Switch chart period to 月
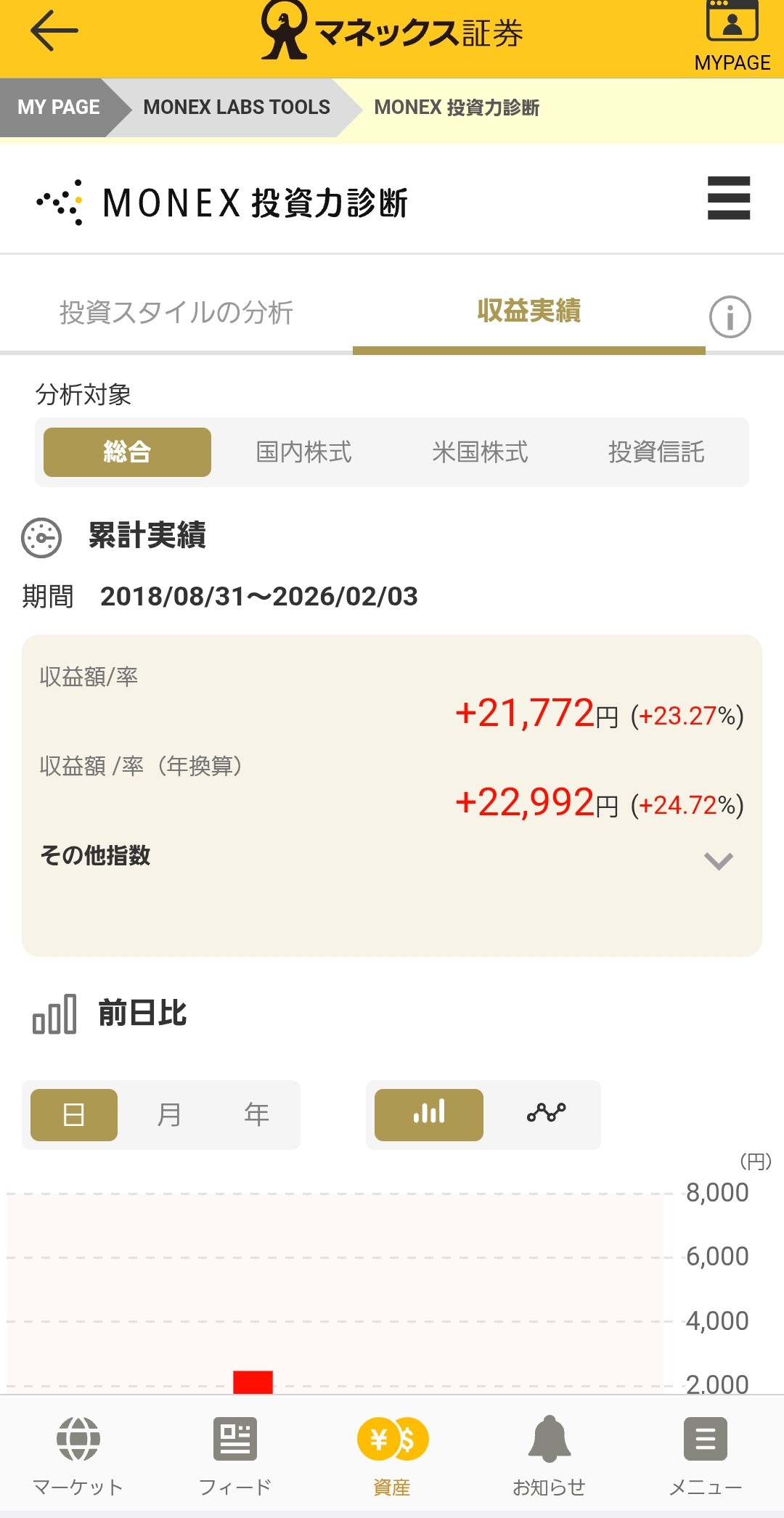 [x=169, y=1114]
